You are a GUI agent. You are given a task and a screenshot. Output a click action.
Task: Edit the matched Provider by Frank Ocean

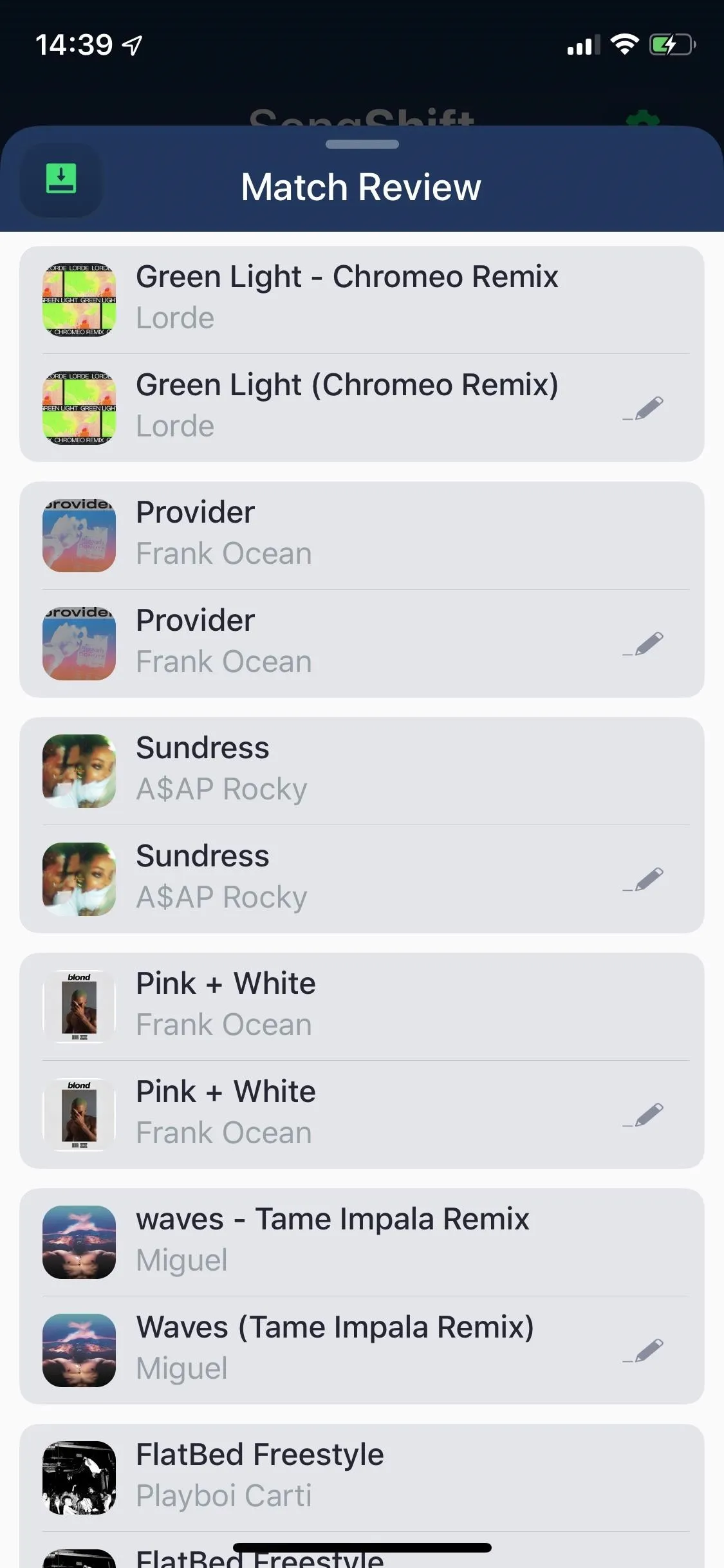coord(643,644)
